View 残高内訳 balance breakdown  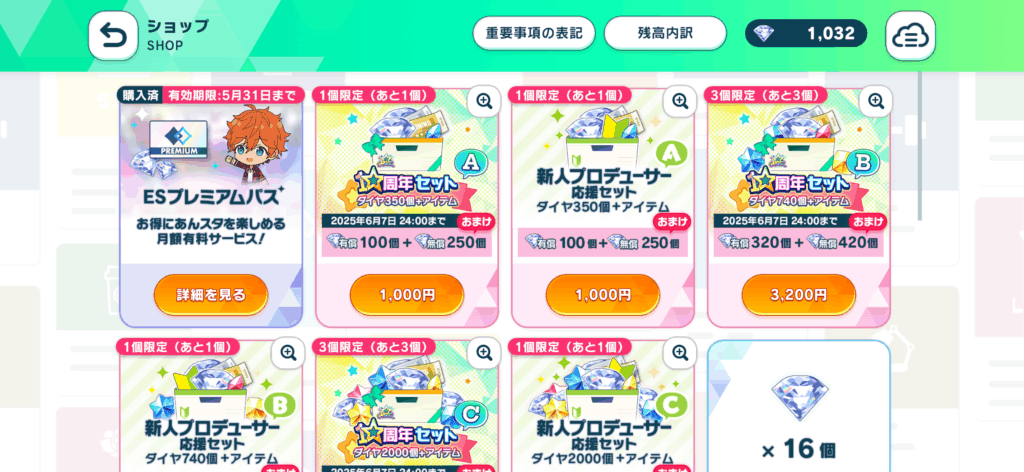click(665, 33)
